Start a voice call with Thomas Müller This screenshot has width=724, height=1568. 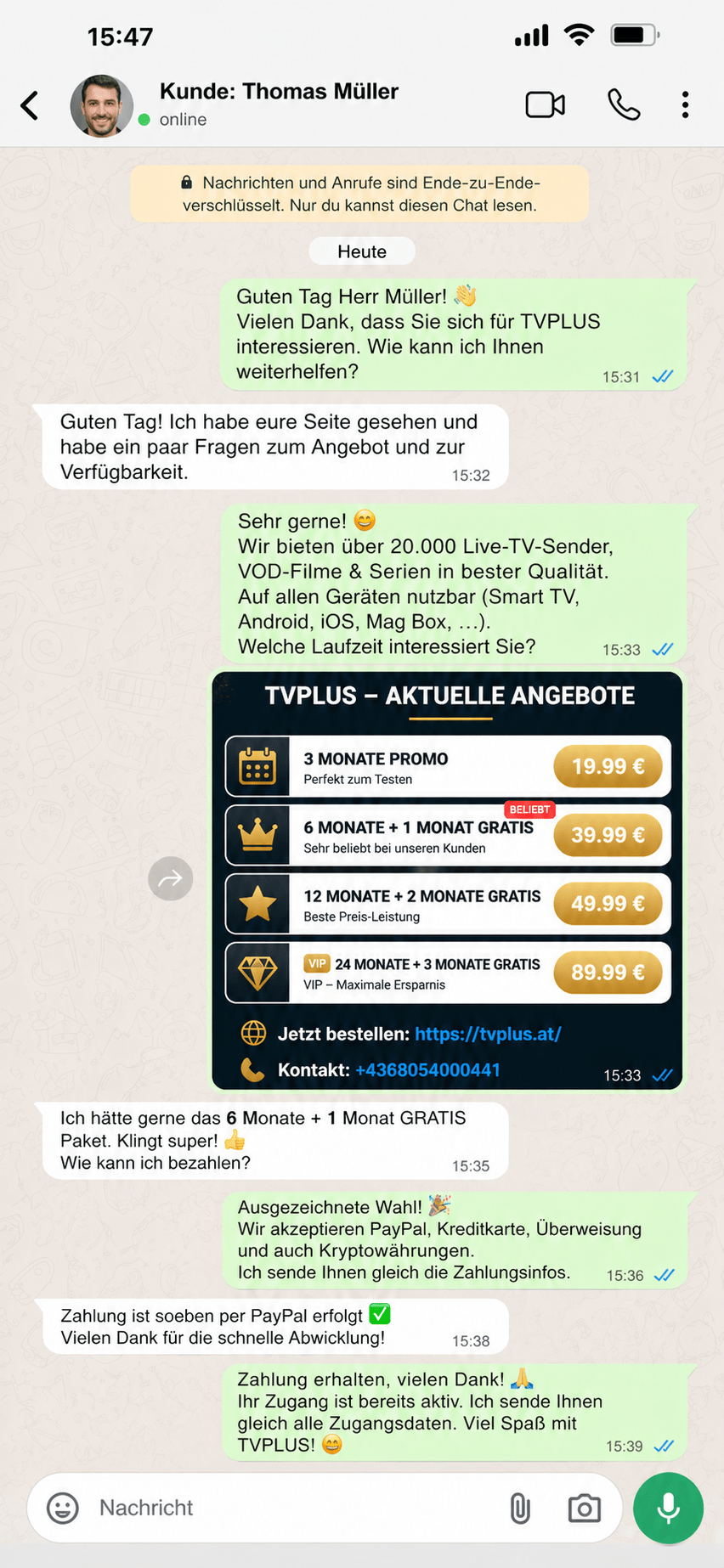click(624, 104)
